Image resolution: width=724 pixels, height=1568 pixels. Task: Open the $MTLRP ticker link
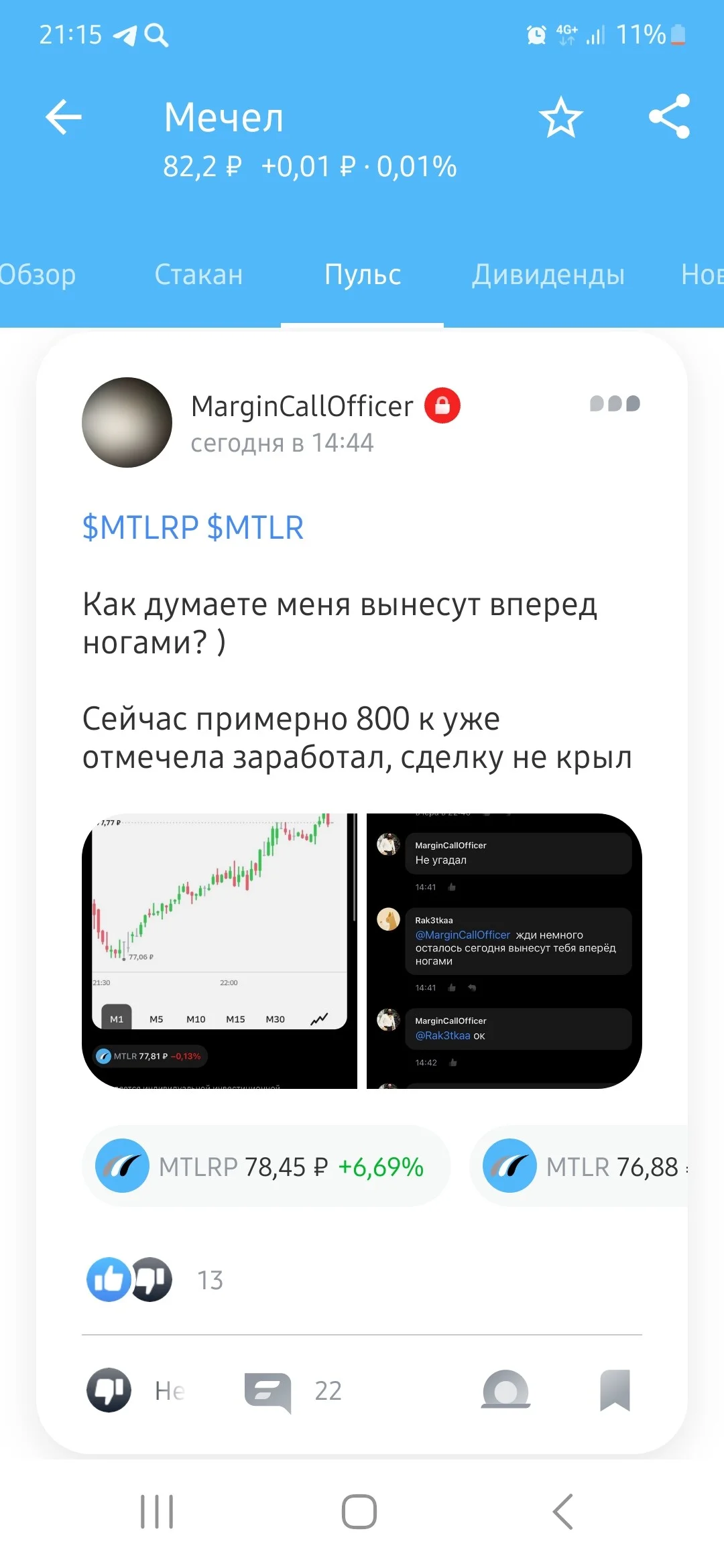pos(140,527)
